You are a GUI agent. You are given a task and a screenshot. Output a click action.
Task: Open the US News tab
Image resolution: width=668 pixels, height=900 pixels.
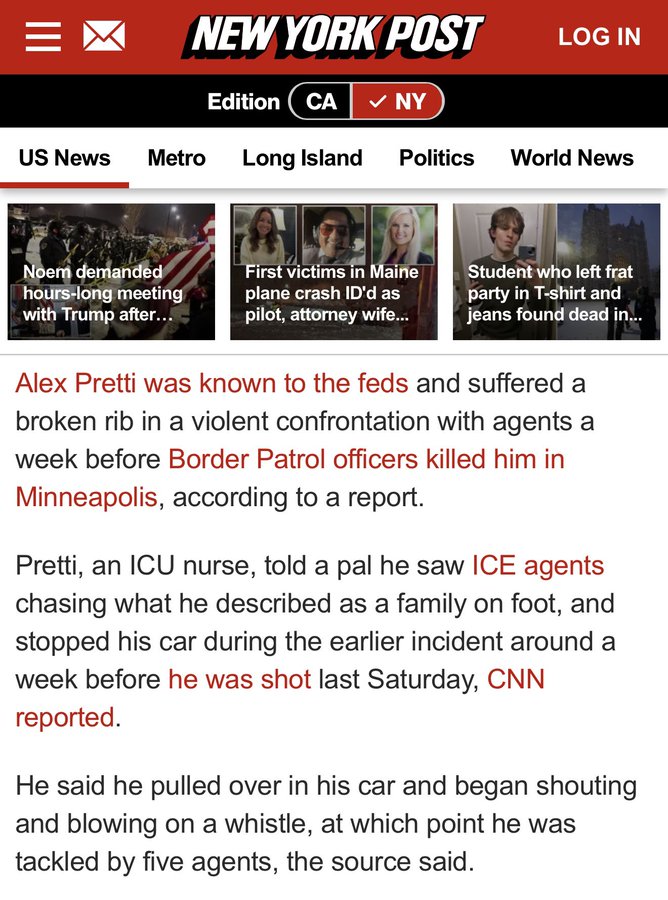click(x=65, y=158)
